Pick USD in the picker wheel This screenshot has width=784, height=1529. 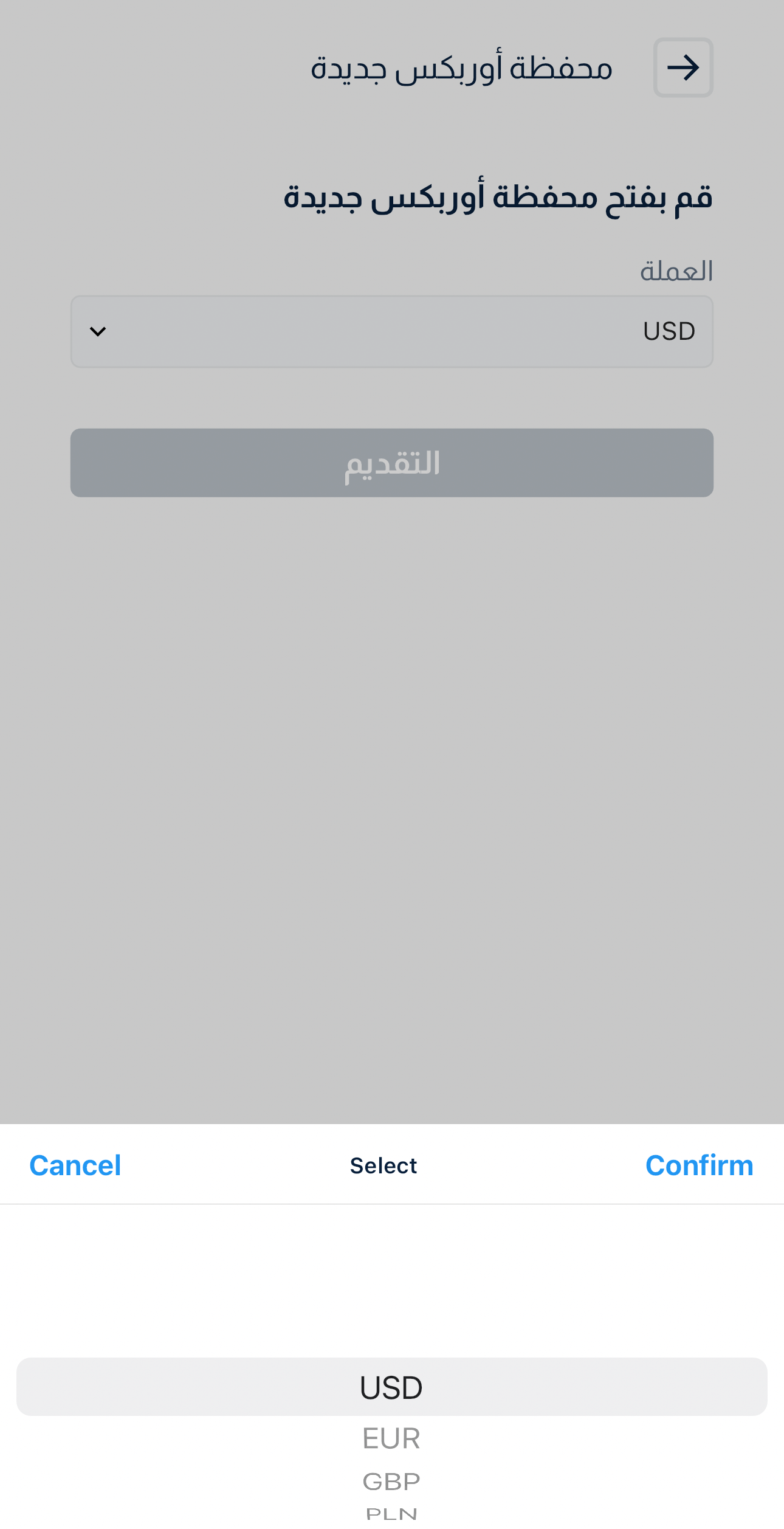pyautogui.click(x=391, y=1388)
